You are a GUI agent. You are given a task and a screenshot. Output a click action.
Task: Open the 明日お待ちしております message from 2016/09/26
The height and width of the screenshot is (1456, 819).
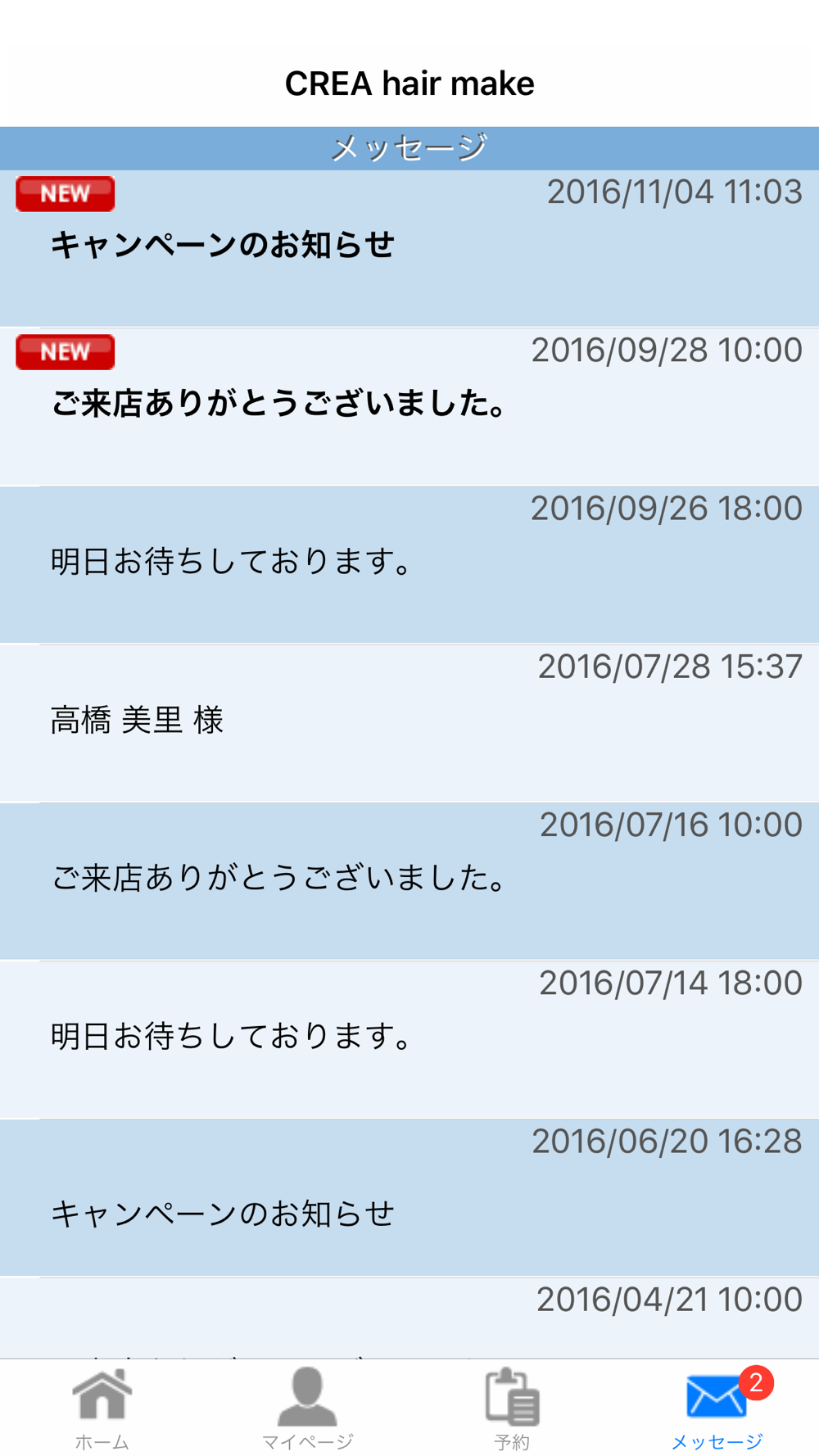409,565
